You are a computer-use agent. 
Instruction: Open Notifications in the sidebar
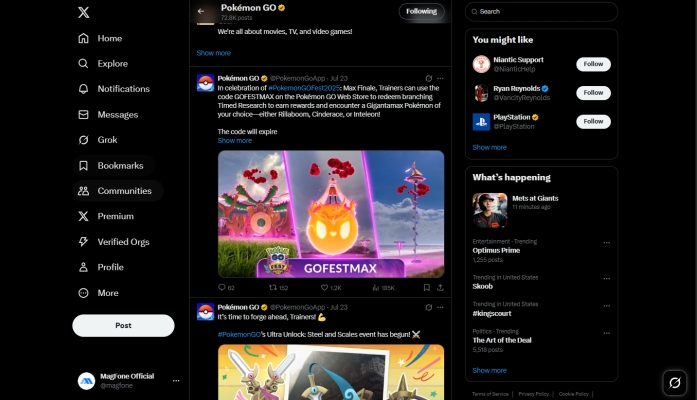(x=123, y=89)
